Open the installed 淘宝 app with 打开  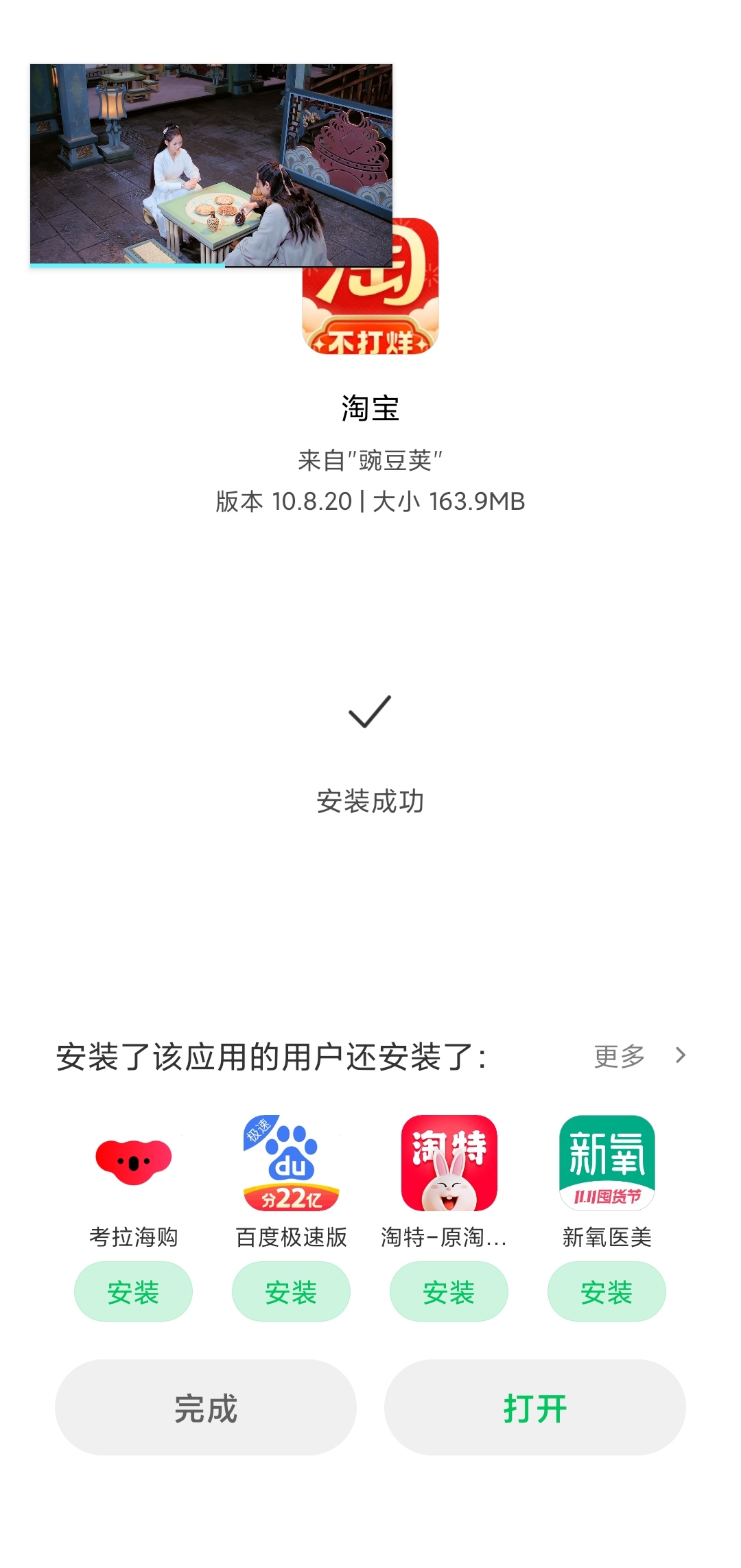(x=535, y=1407)
